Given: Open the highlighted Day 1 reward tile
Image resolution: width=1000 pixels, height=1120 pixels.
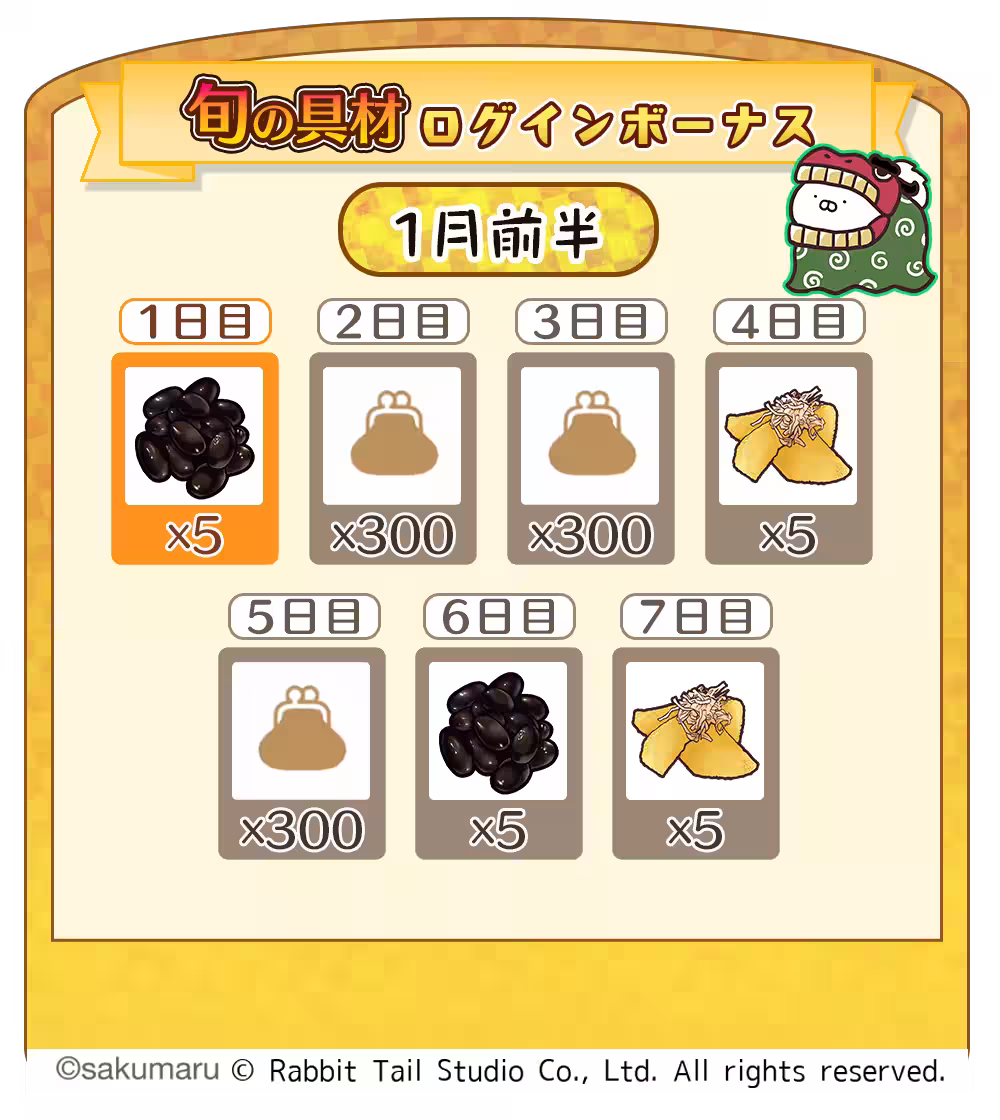Looking at the screenshot, I should tap(195, 455).
